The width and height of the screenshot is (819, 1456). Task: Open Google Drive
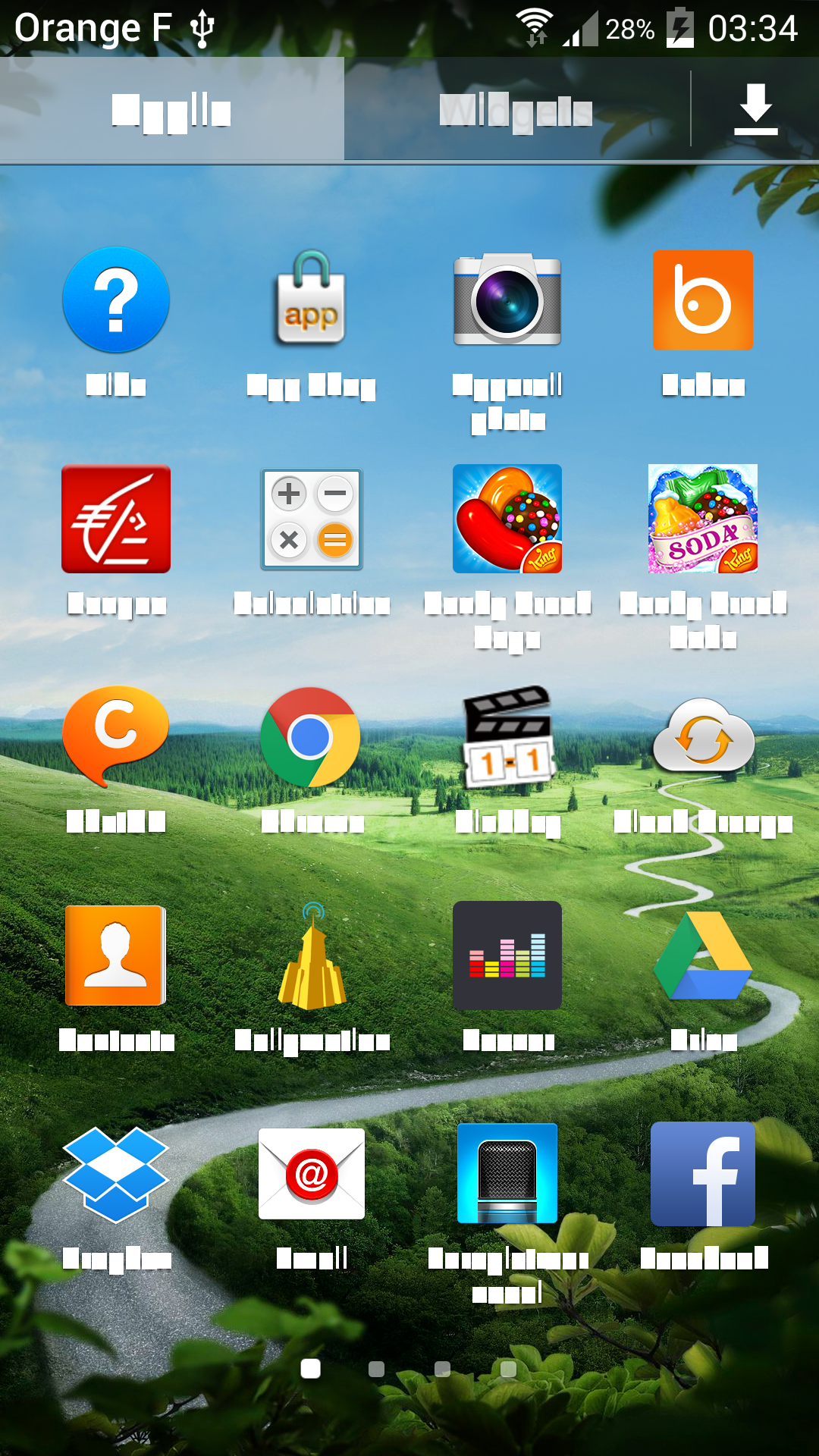[702, 955]
